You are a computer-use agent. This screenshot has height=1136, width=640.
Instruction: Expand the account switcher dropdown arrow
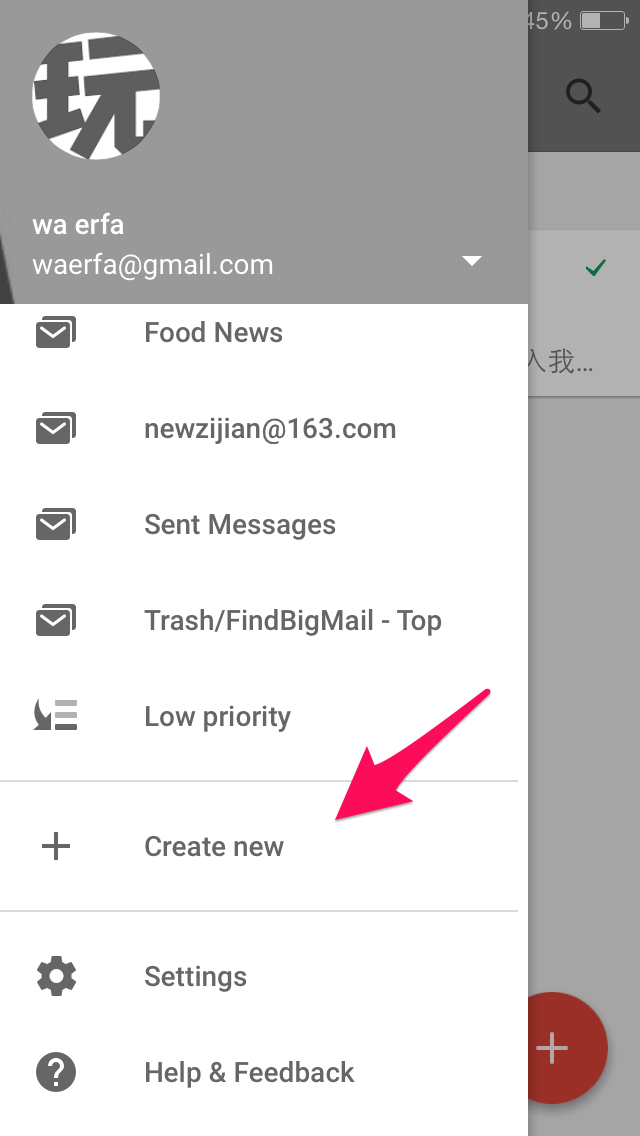click(x=472, y=261)
